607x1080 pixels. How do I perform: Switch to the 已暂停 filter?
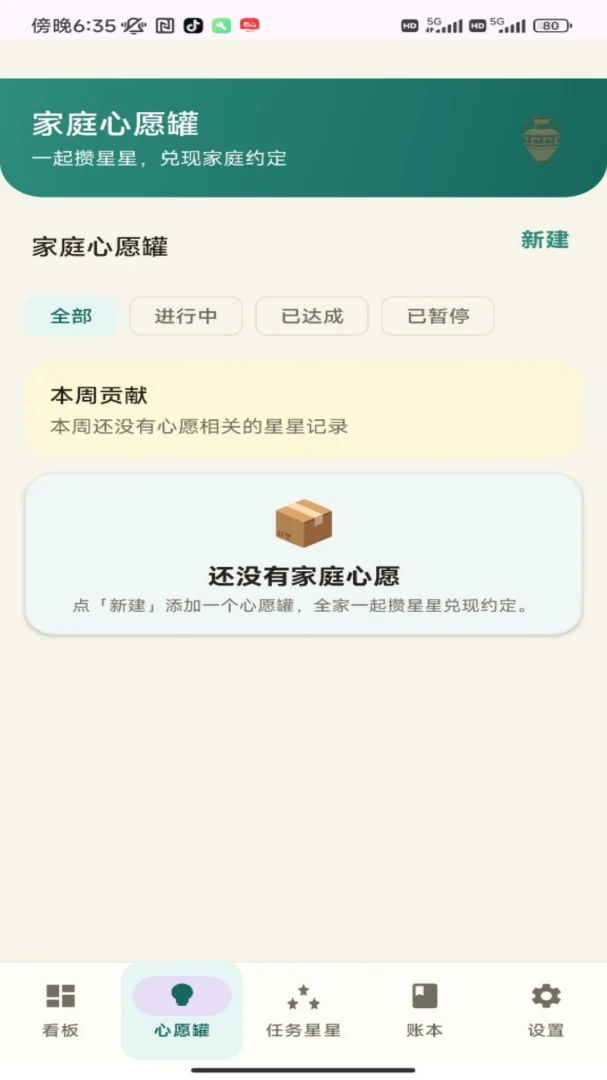point(438,316)
